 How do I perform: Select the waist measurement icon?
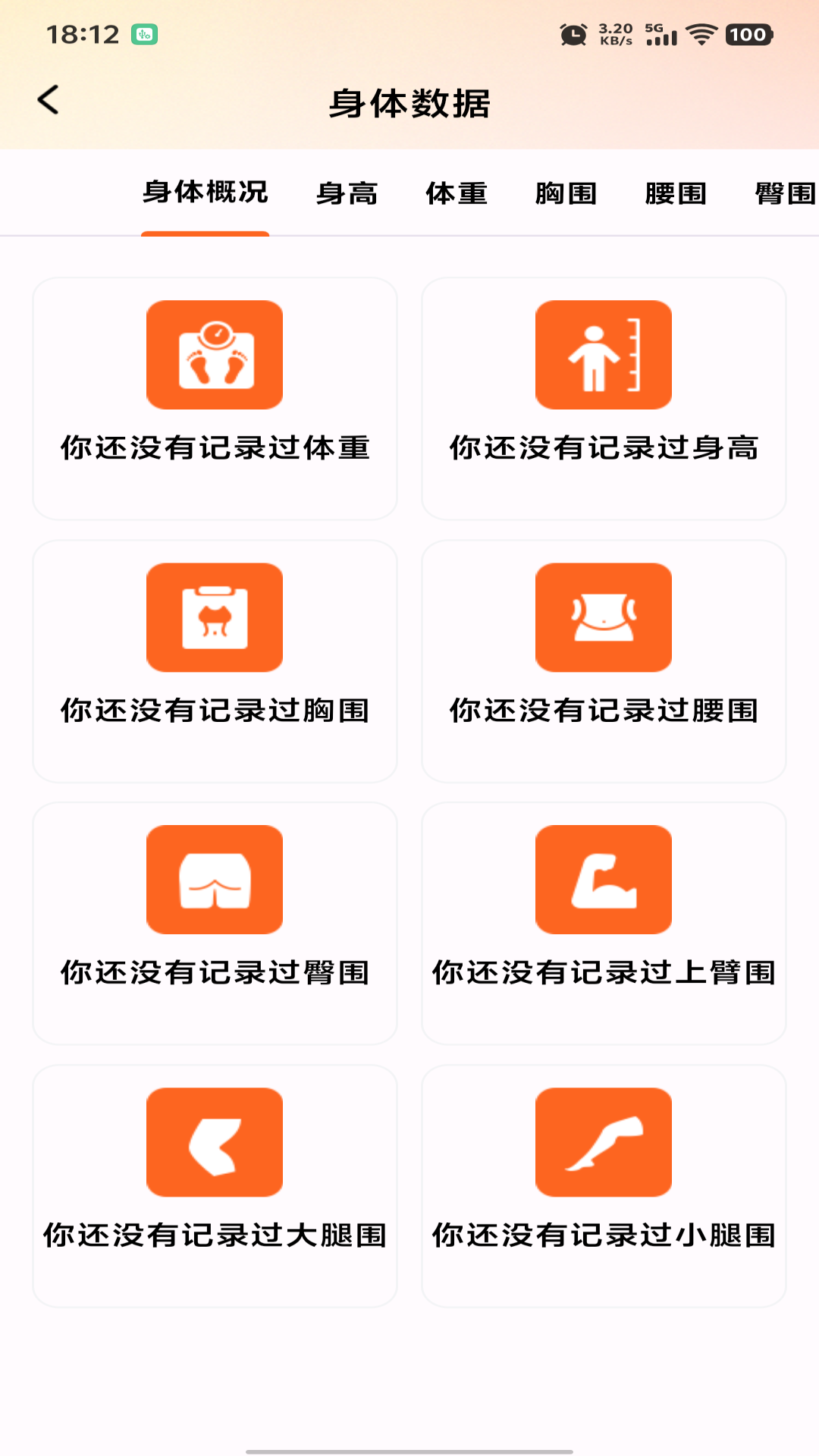tap(604, 617)
